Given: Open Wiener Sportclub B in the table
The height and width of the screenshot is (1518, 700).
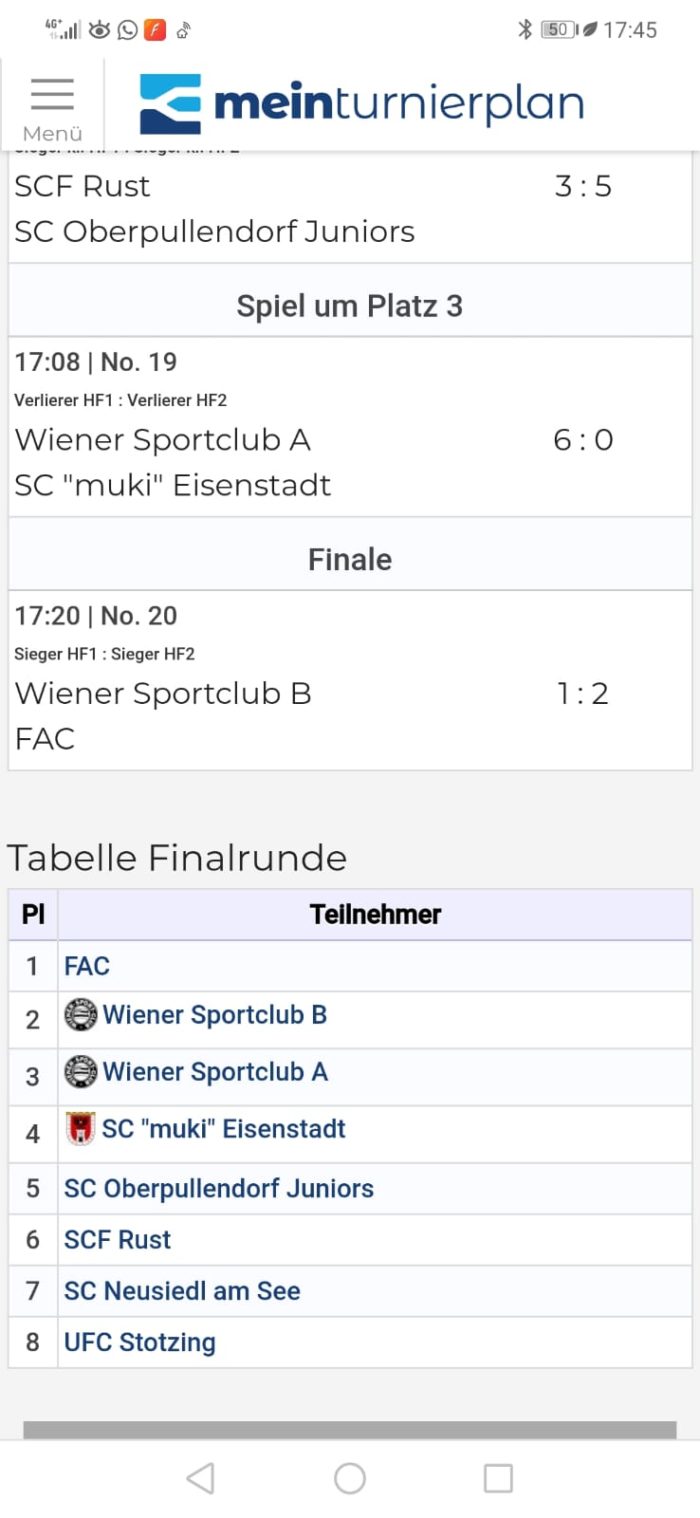Looking at the screenshot, I should tap(195, 1015).
